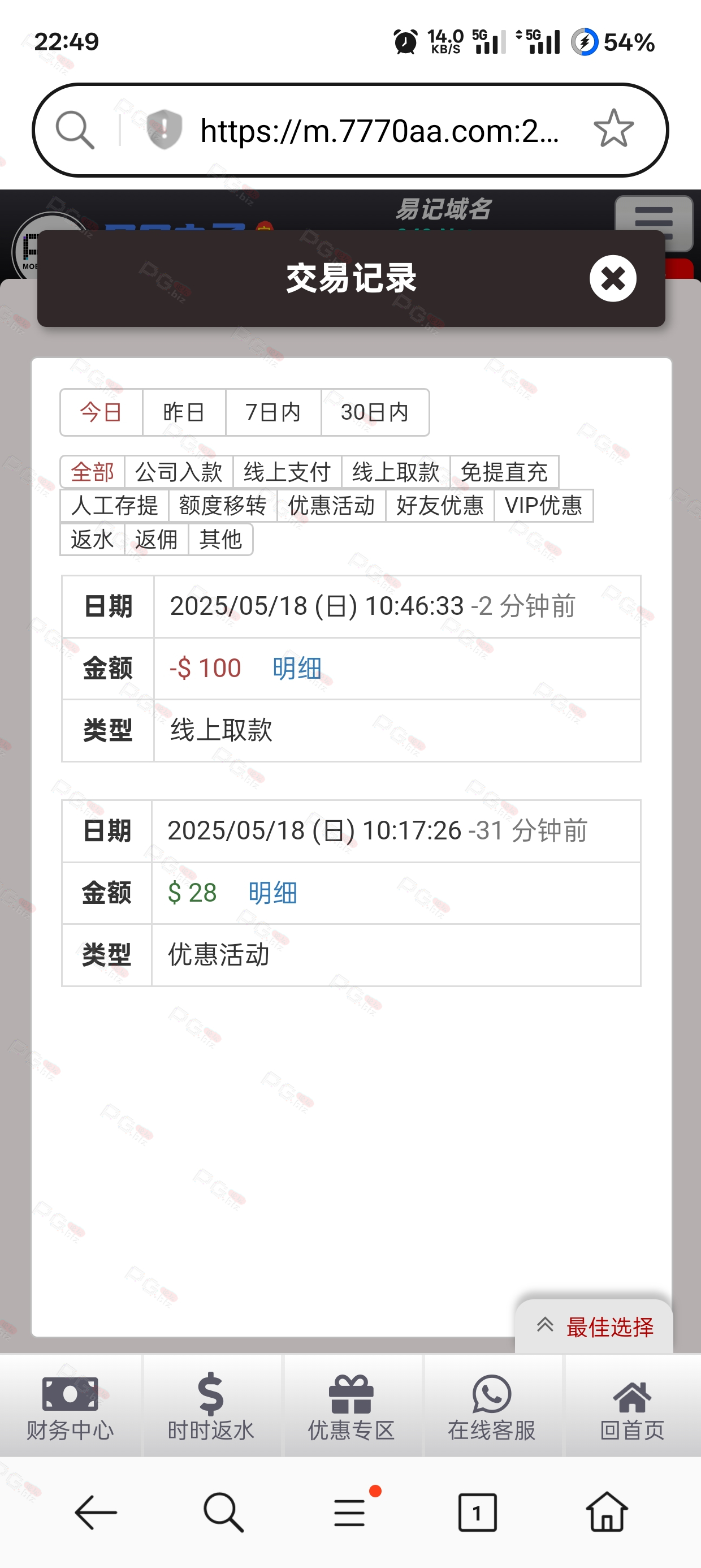Show records for 30日内
Image resolution: width=701 pixels, height=1568 pixels.
coord(375,412)
